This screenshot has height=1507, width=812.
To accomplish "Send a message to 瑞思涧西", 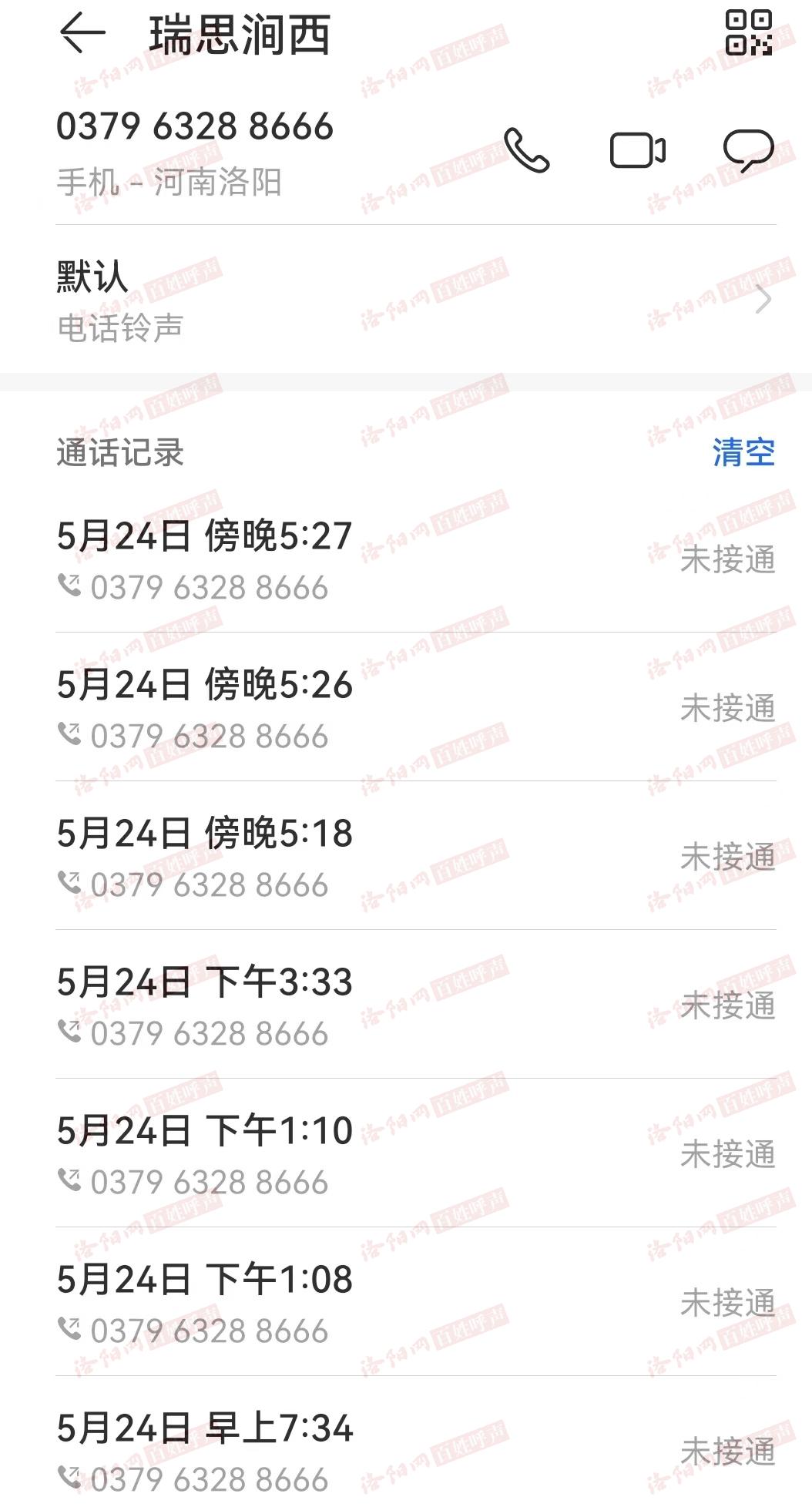I will pos(748,150).
